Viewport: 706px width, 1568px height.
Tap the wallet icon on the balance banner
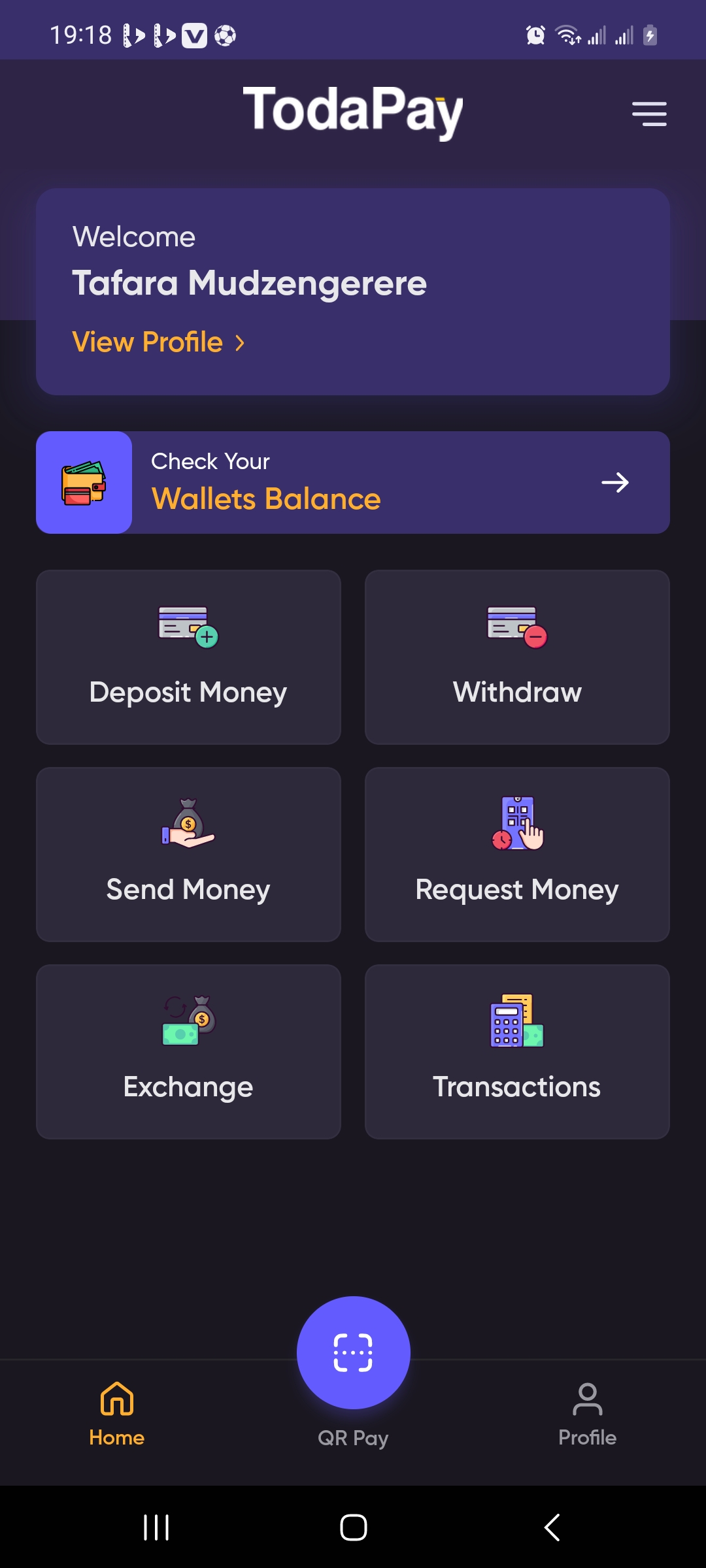pyautogui.click(x=84, y=482)
